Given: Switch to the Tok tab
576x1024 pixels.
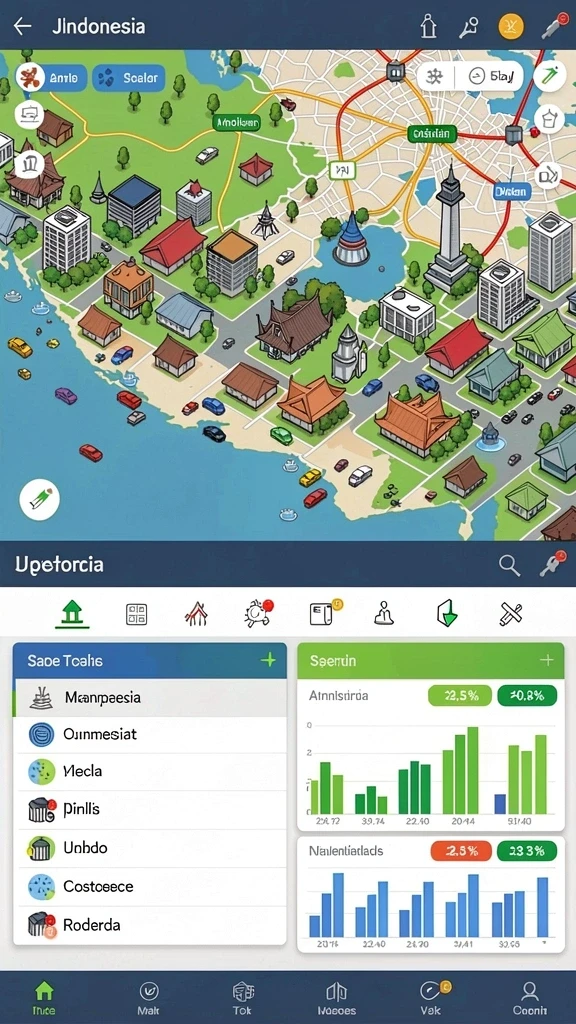Looking at the screenshot, I should click(x=243, y=998).
